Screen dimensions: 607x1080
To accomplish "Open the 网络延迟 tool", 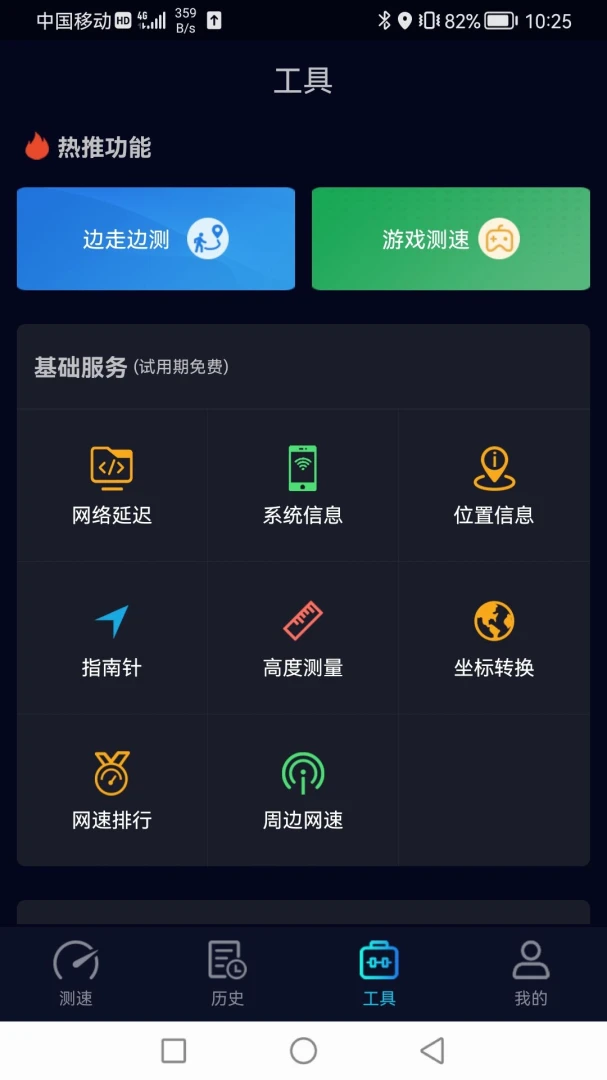I will click(x=112, y=486).
